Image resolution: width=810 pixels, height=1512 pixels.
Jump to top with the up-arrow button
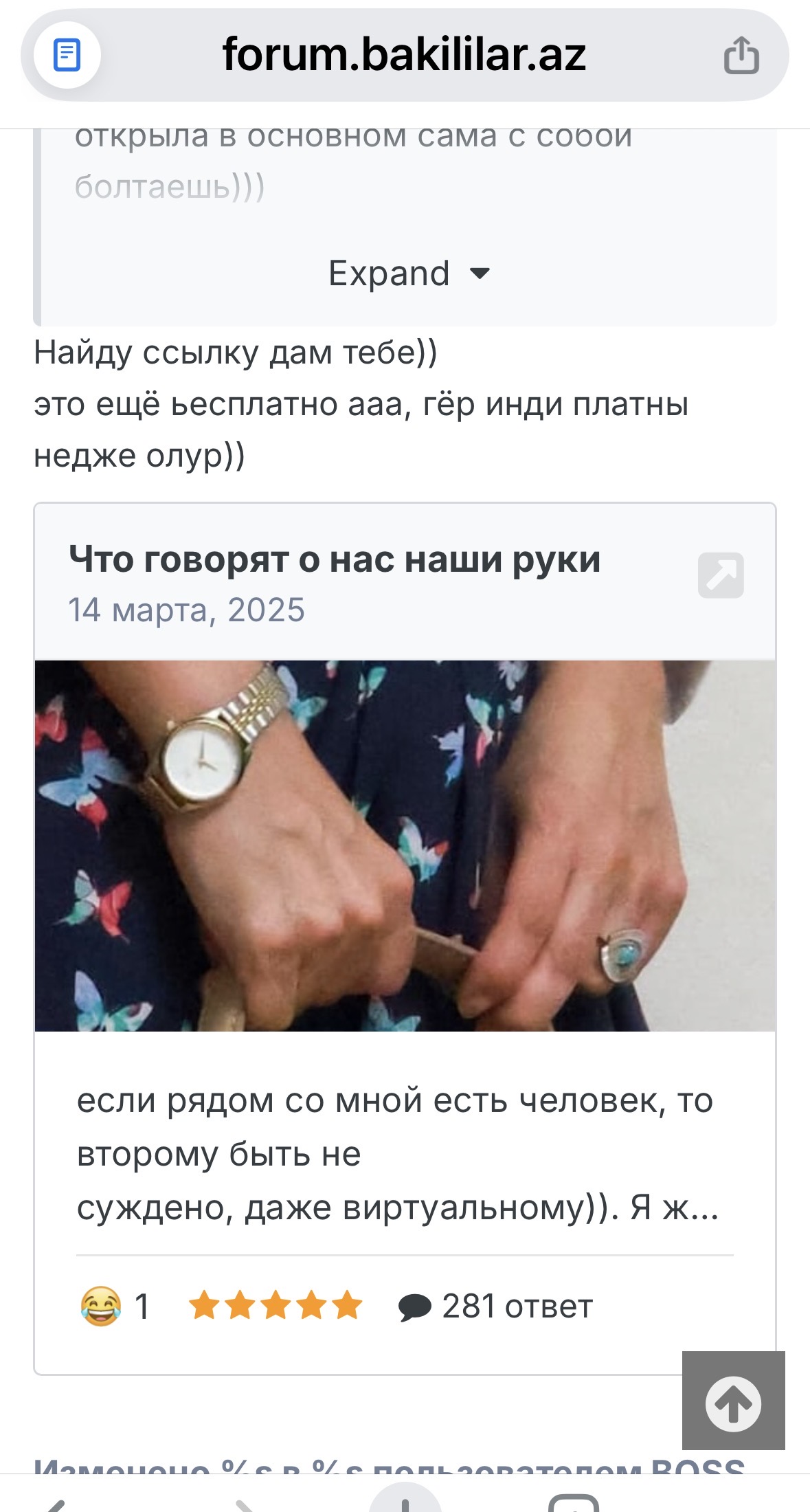[x=733, y=1403]
